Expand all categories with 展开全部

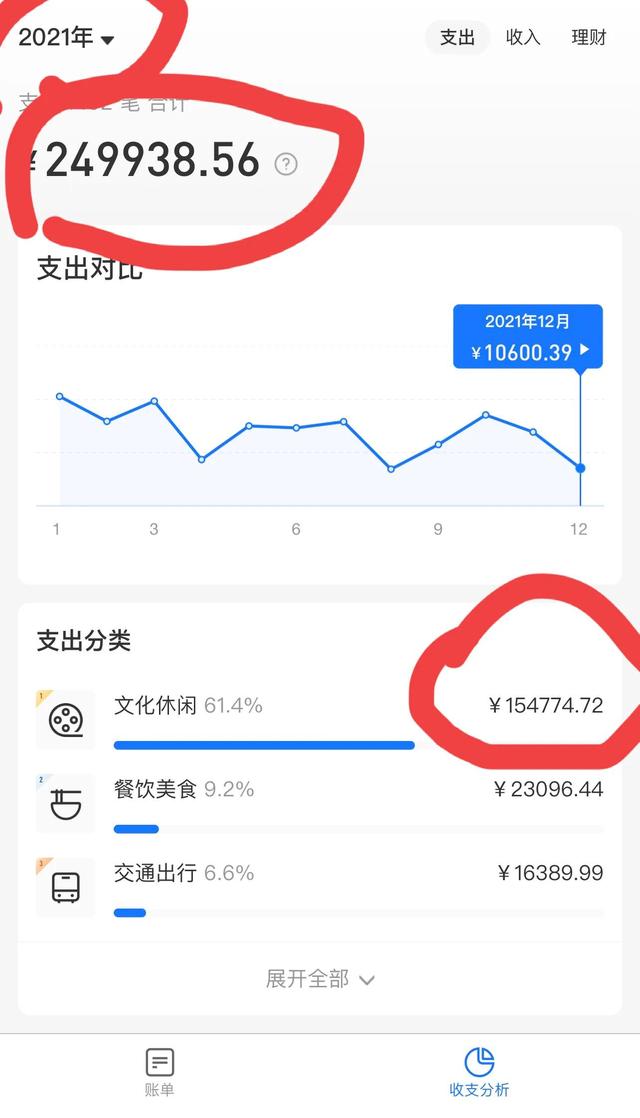[320, 979]
